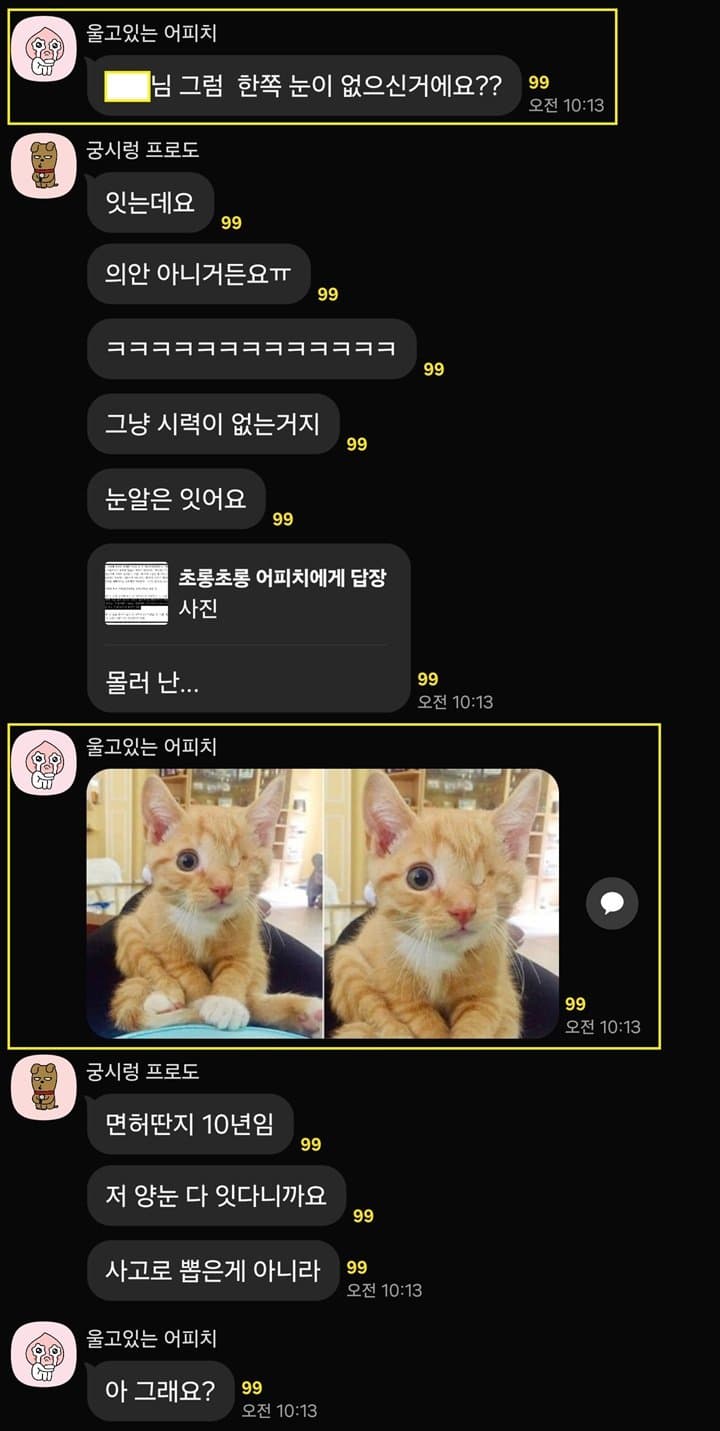Open the cat photo showing white paws

205,903
